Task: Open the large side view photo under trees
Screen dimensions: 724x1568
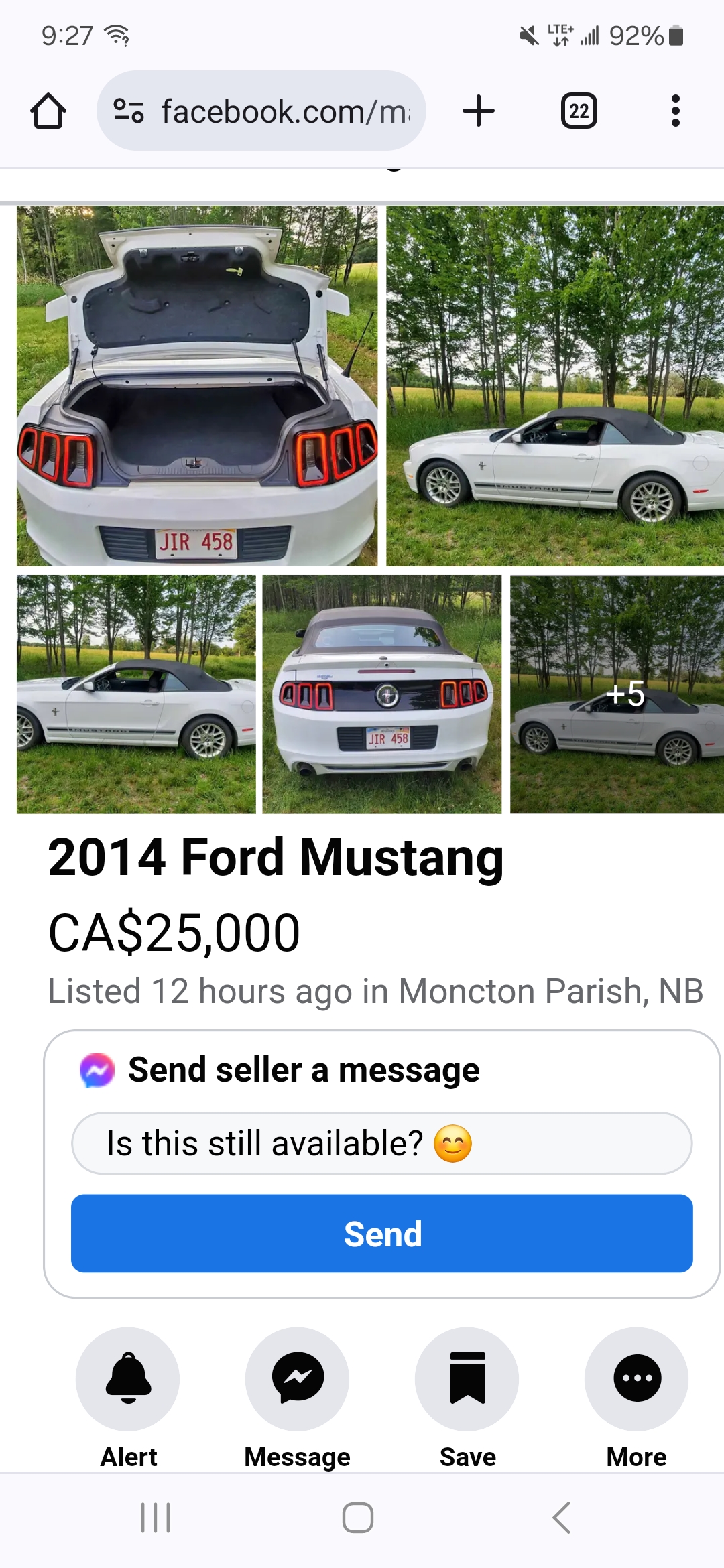Action: pyautogui.click(x=555, y=385)
